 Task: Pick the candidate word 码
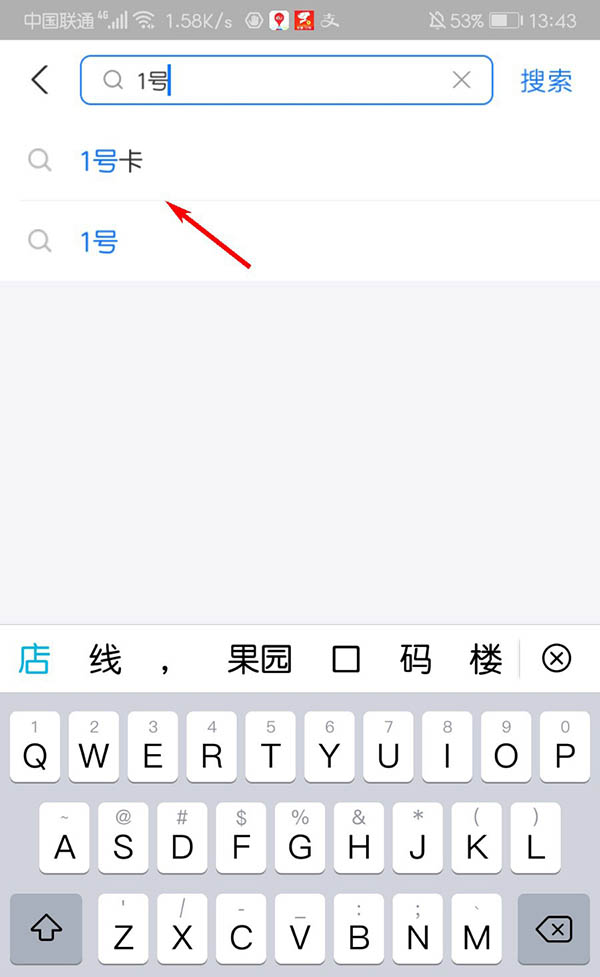pyautogui.click(x=415, y=659)
